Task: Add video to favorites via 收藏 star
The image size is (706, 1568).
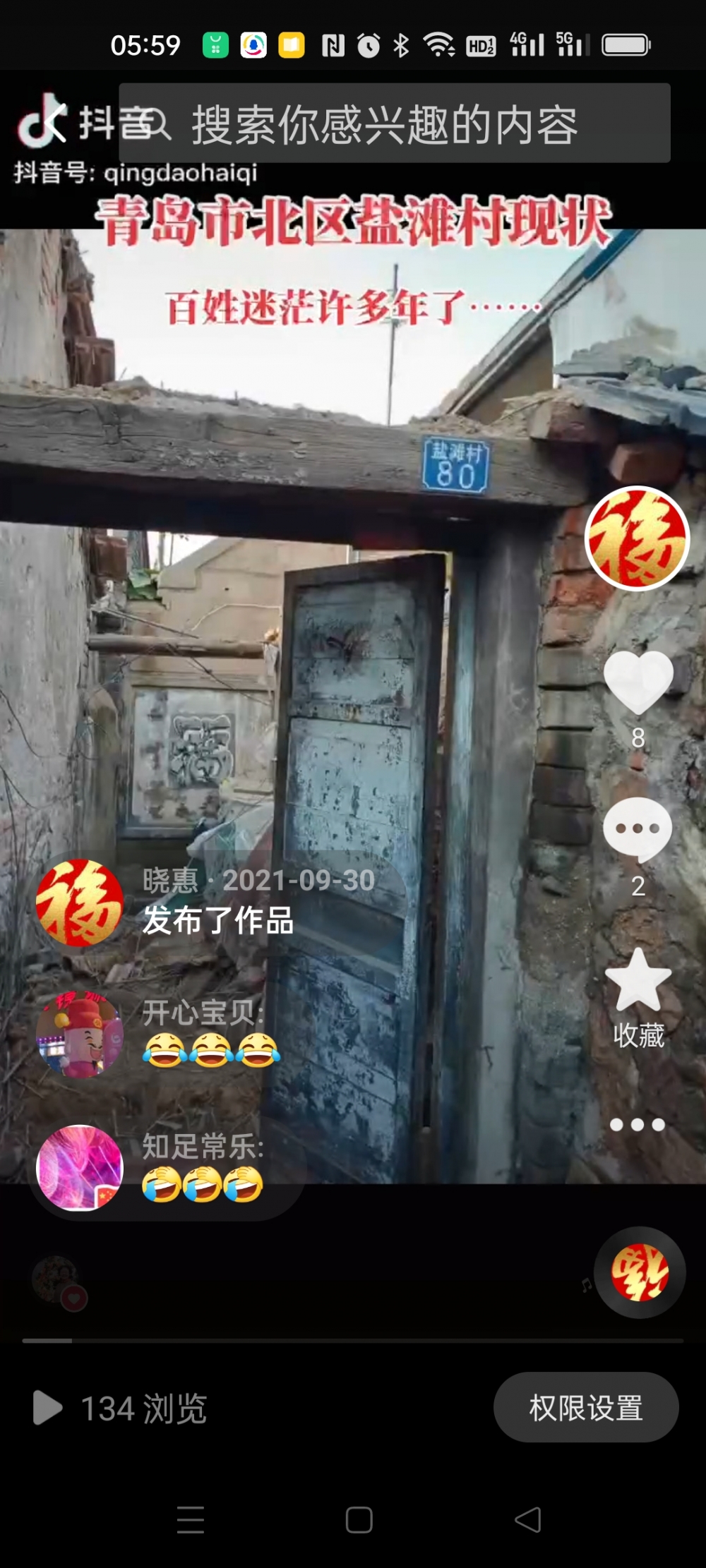Action: [x=638, y=982]
